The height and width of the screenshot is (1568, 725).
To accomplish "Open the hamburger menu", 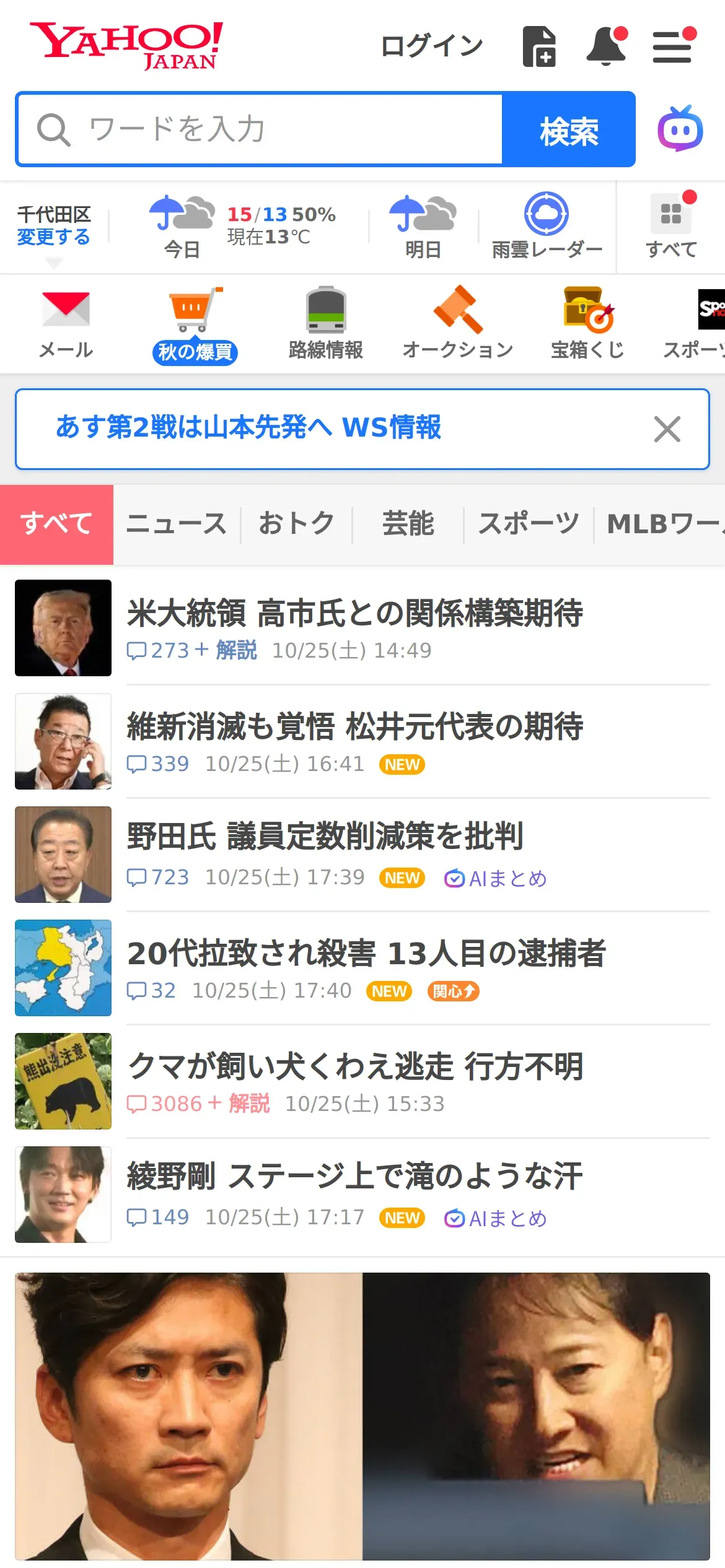I will (x=672, y=47).
